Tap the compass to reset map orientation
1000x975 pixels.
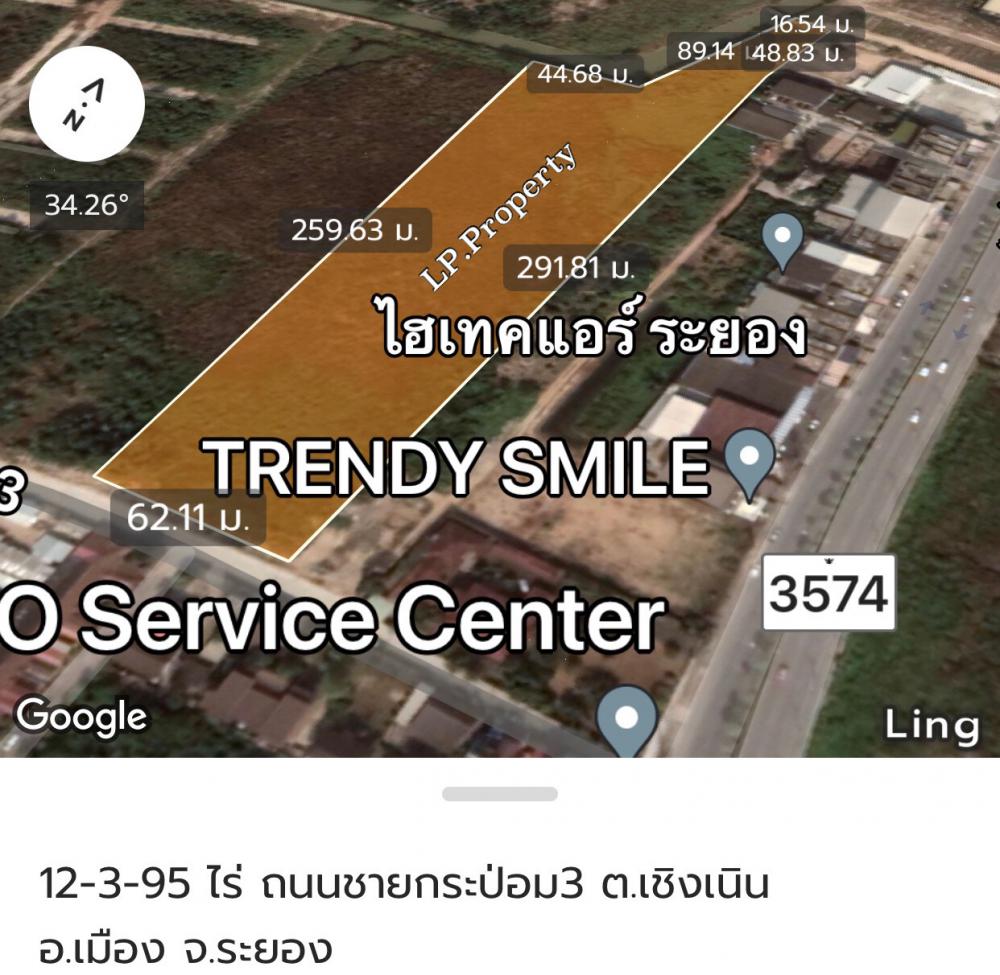(87, 105)
